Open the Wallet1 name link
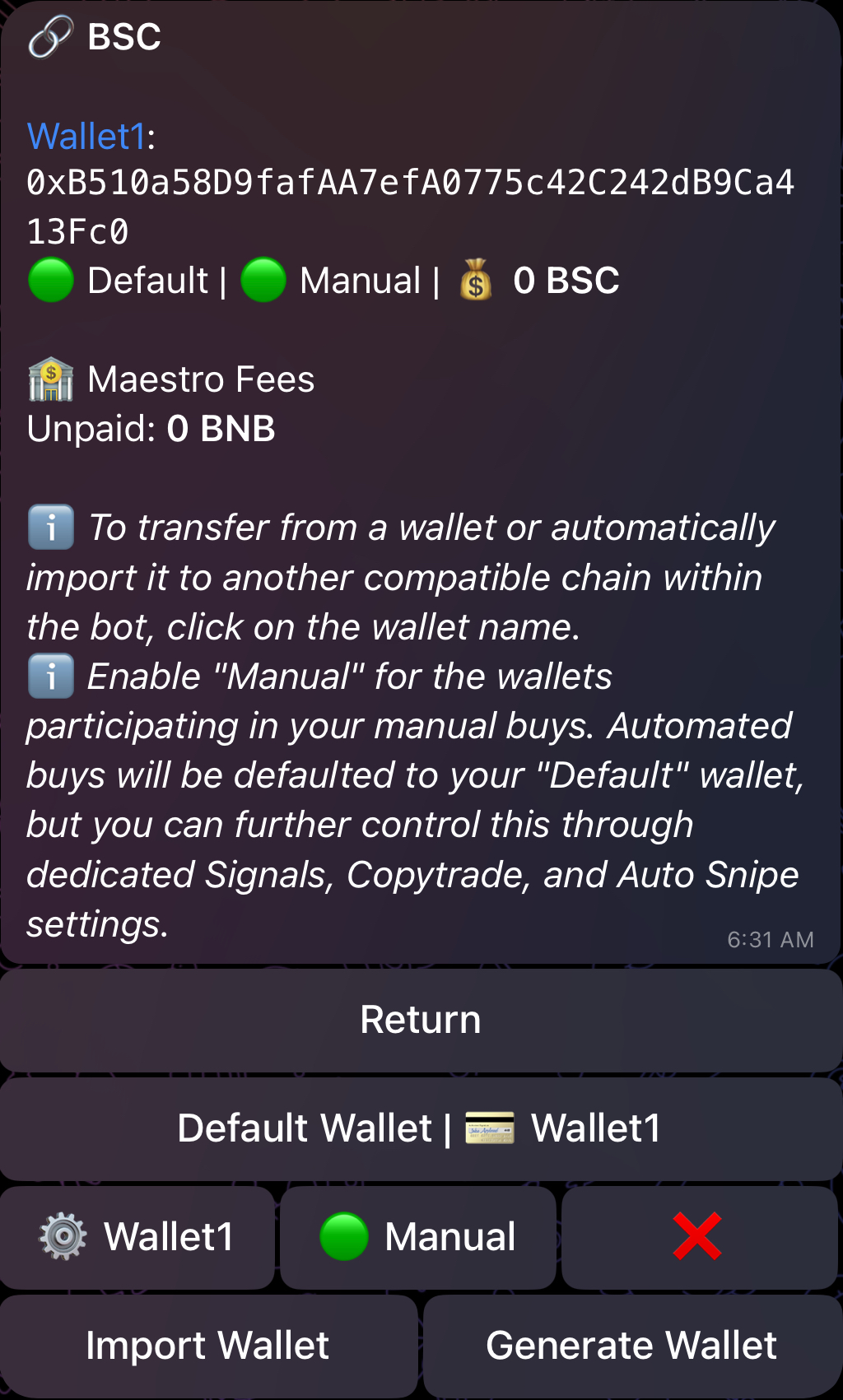843x1400 pixels. (86, 137)
